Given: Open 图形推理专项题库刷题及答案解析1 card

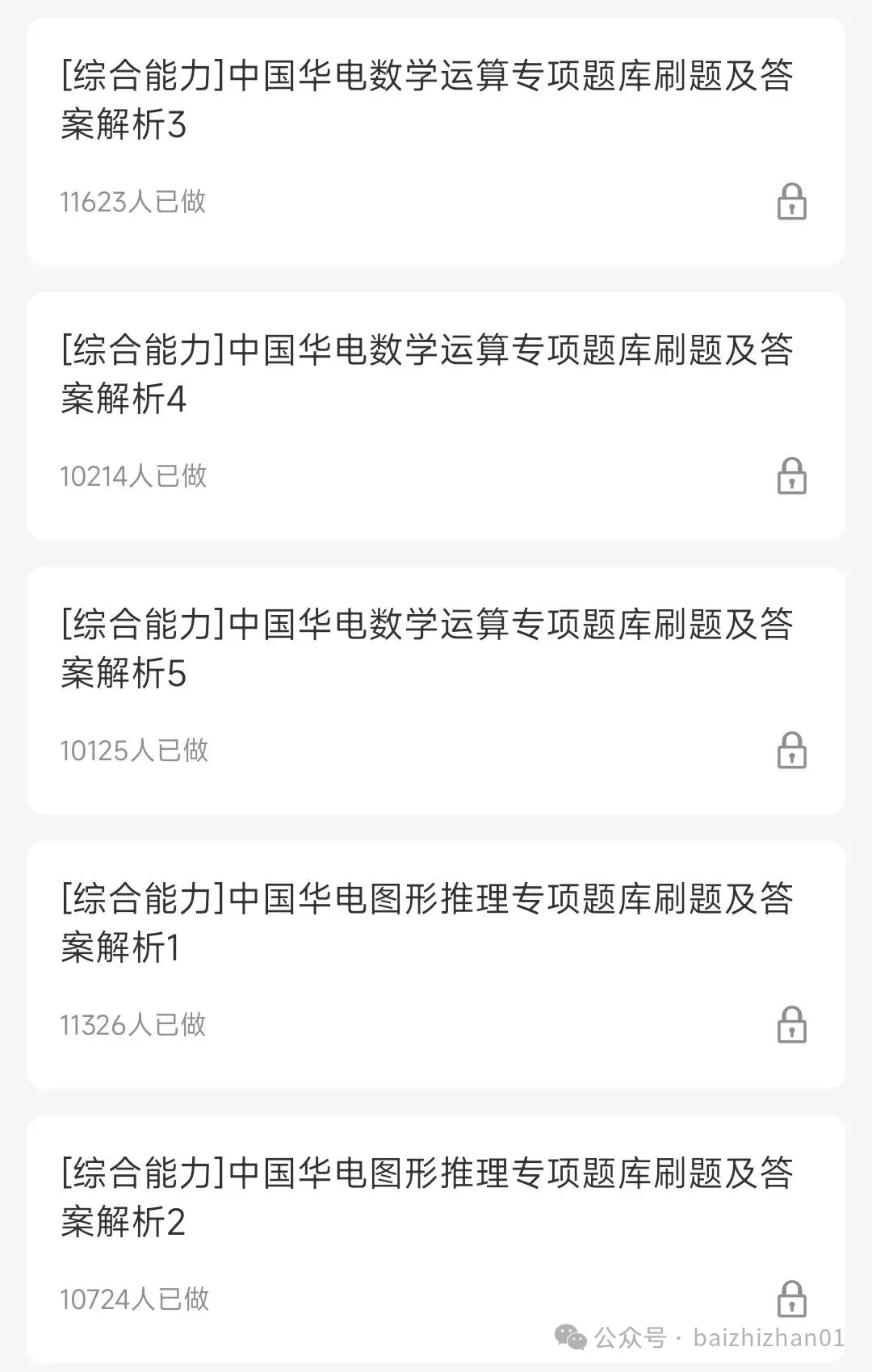Looking at the screenshot, I should (x=428, y=923).
